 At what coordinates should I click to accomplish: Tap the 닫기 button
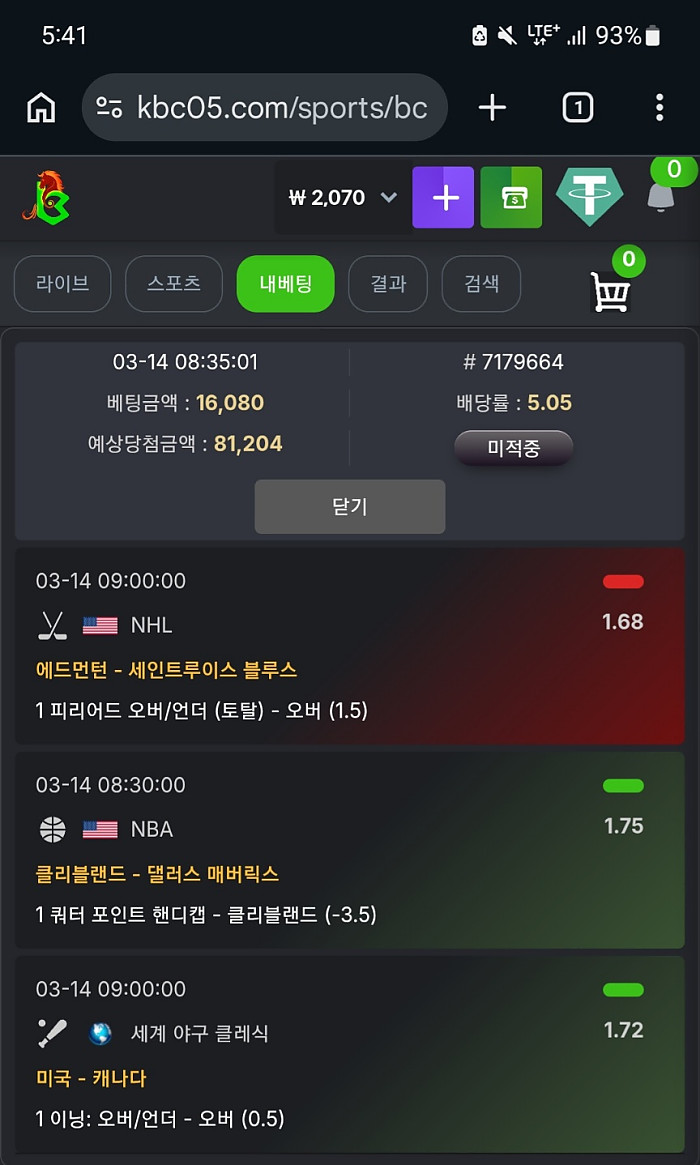[350, 507]
